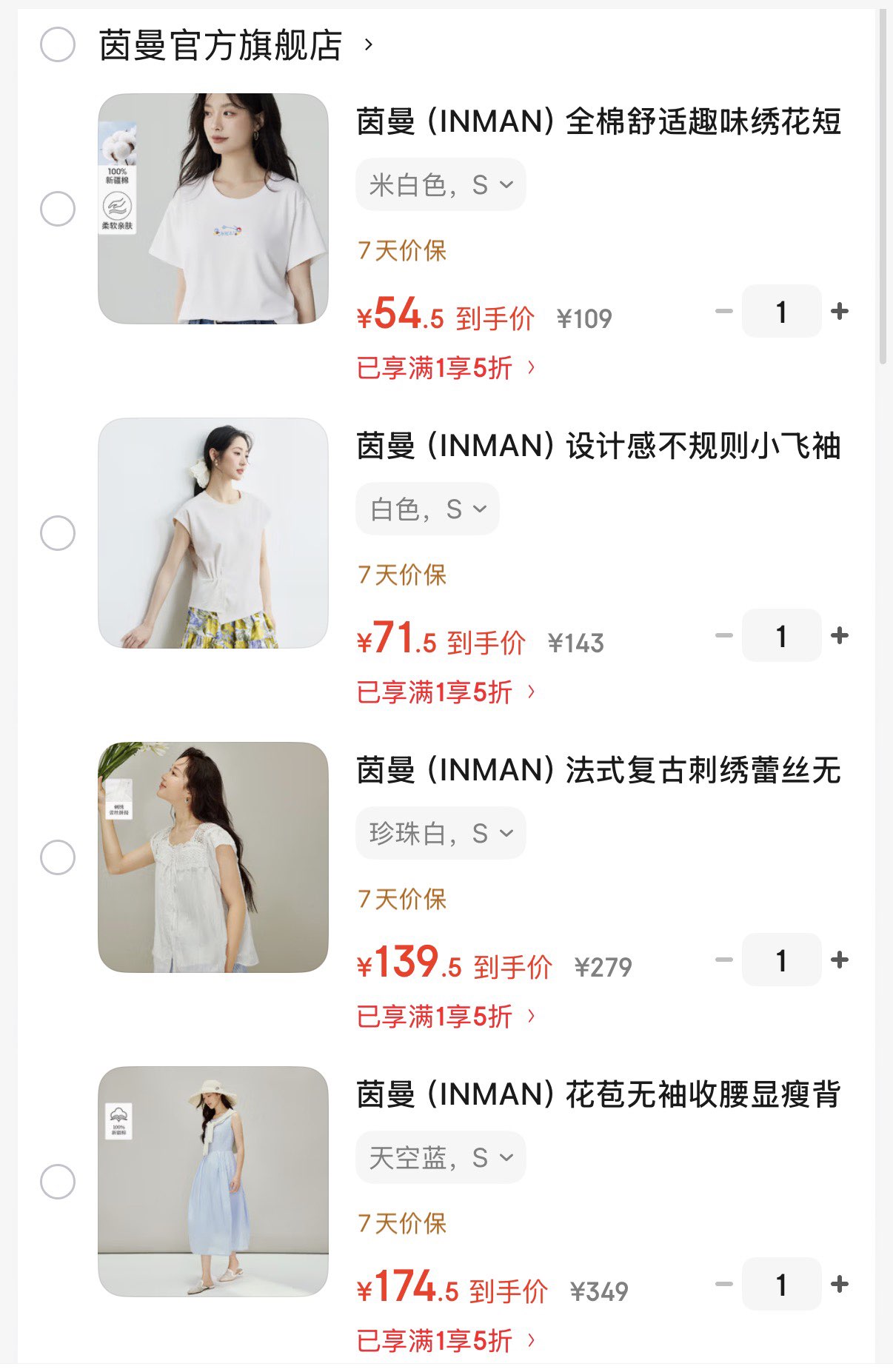
Task: Decrease quantity of the ¥71.5 item
Action: tap(724, 636)
